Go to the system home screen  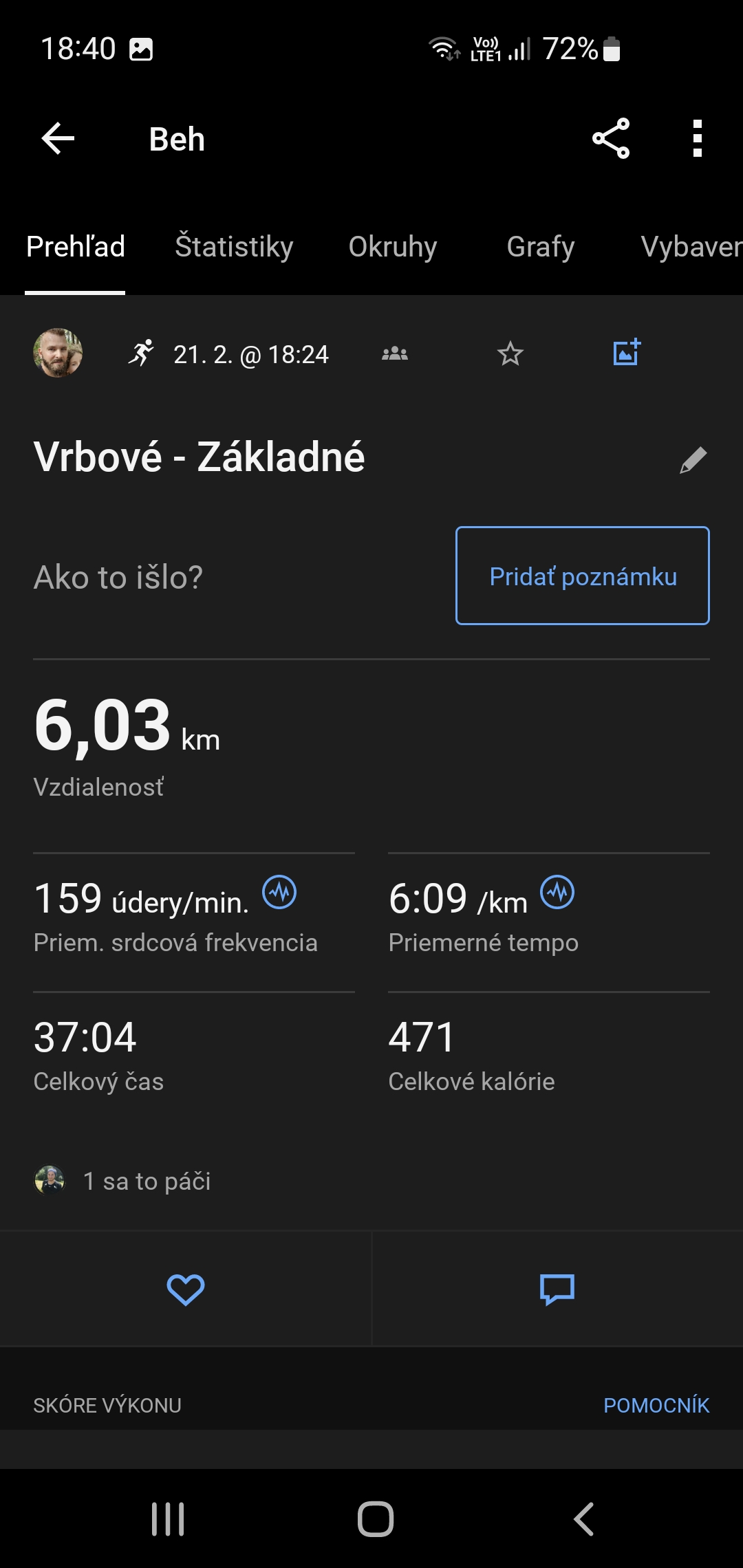click(x=376, y=1519)
